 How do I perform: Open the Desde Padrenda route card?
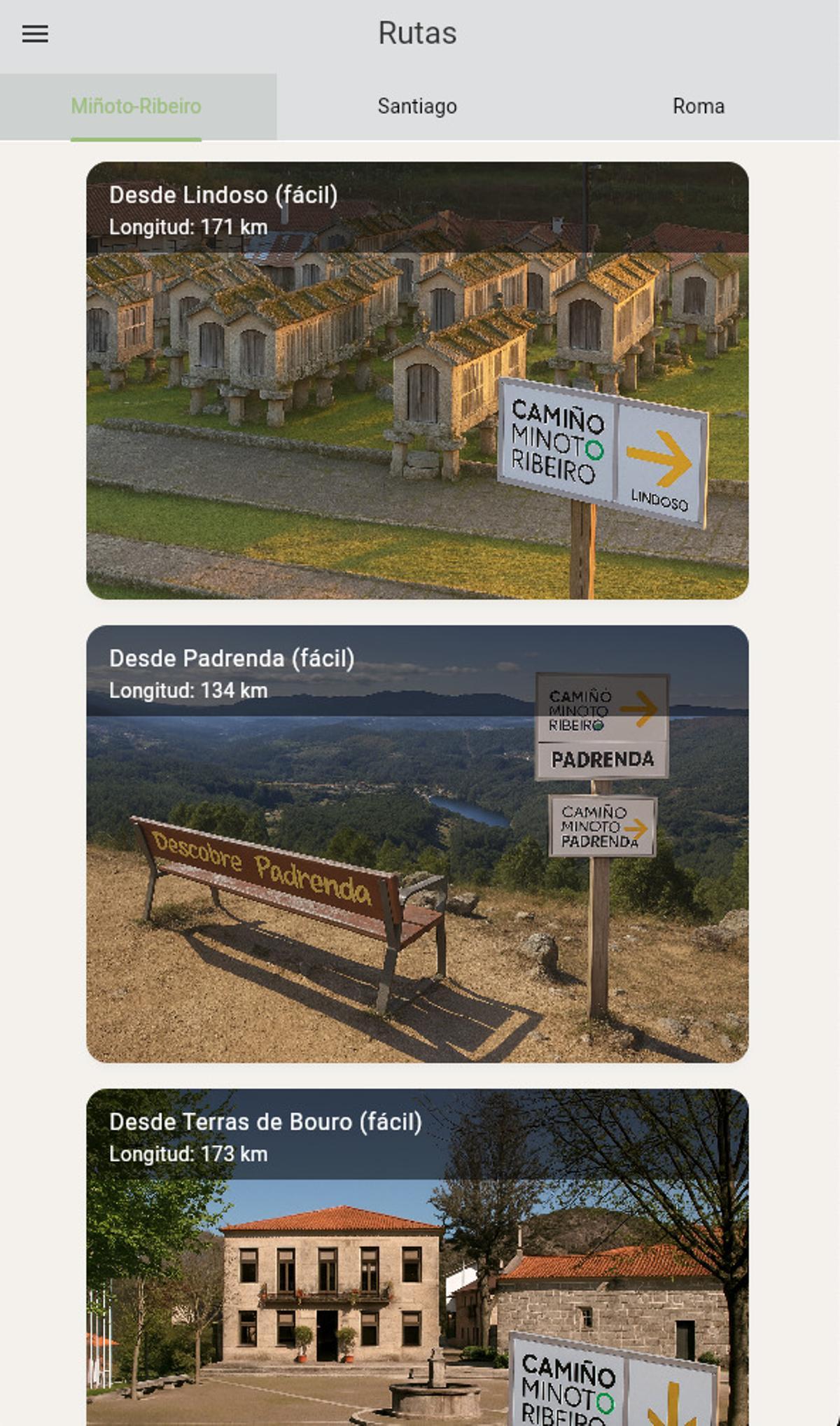pyautogui.click(x=417, y=844)
